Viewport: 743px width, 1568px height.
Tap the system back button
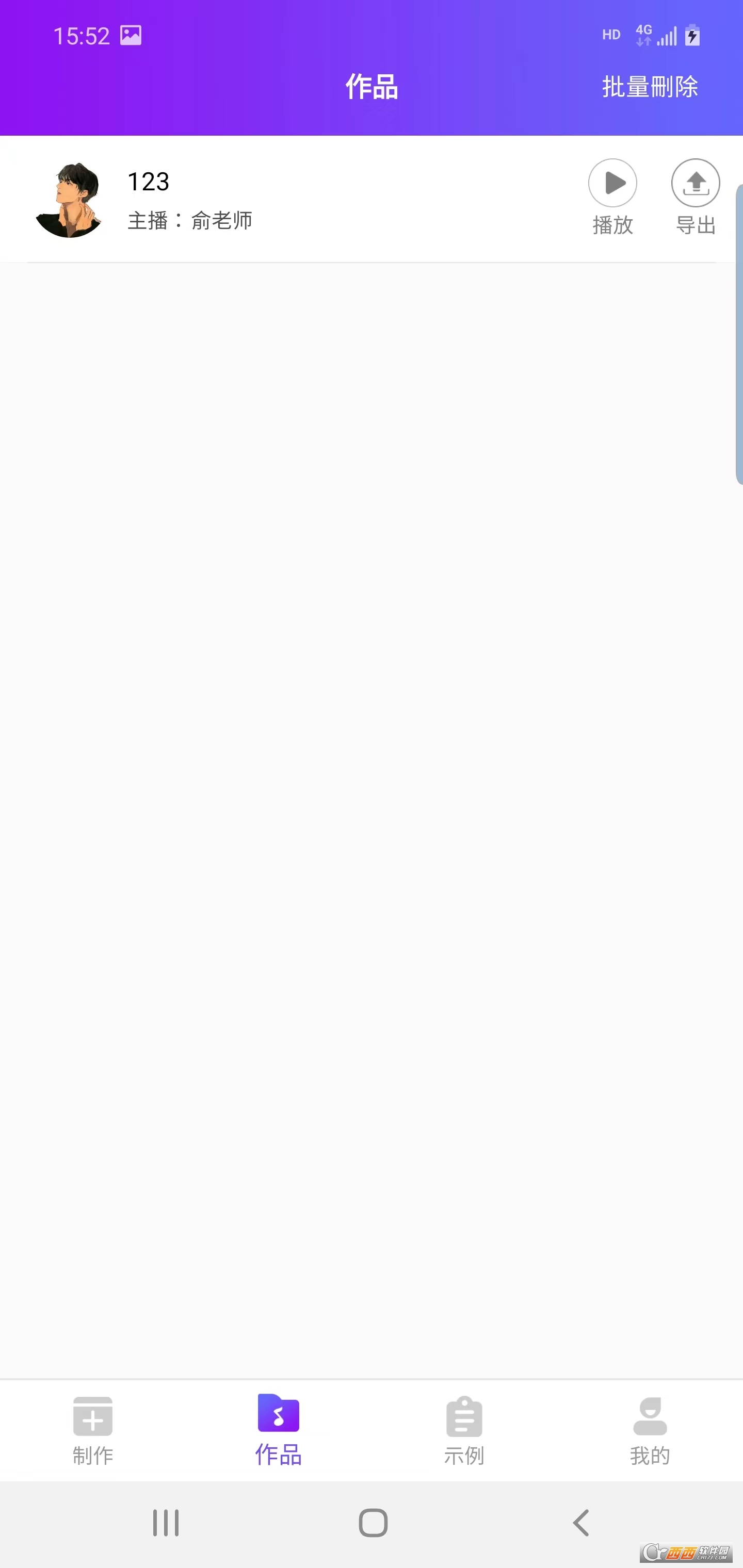pos(581,1523)
